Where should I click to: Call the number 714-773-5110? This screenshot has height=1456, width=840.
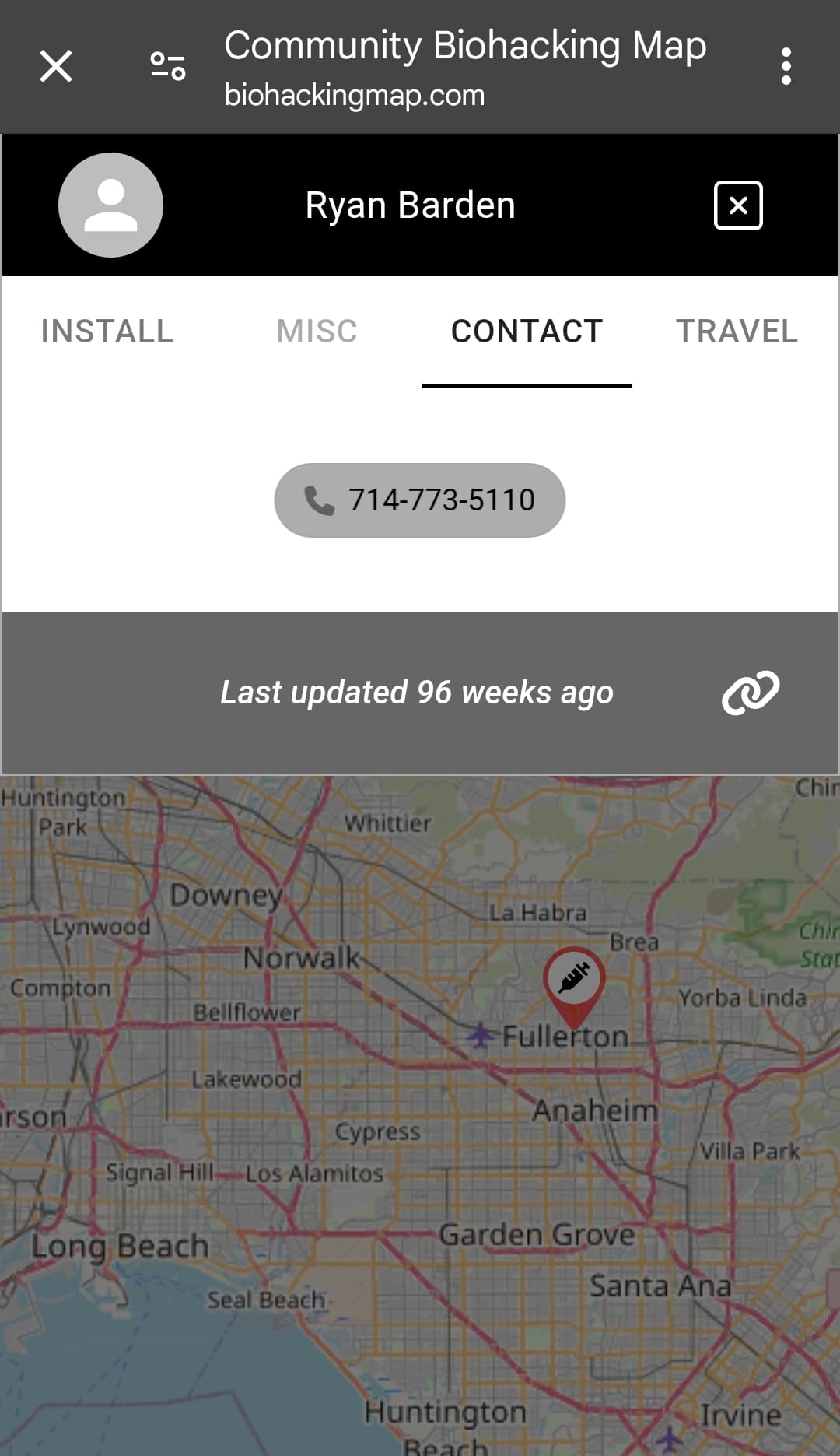[x=420, y=500]
